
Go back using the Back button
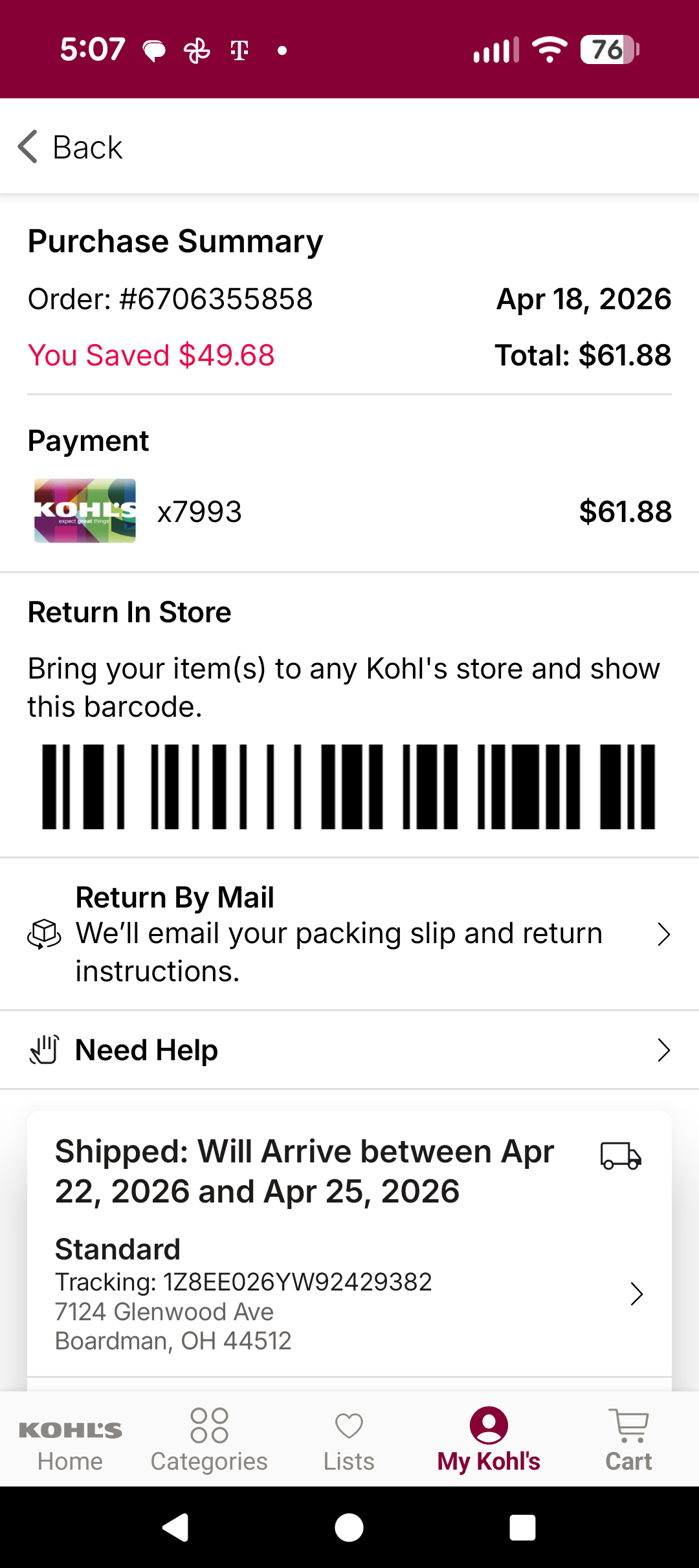70,147
